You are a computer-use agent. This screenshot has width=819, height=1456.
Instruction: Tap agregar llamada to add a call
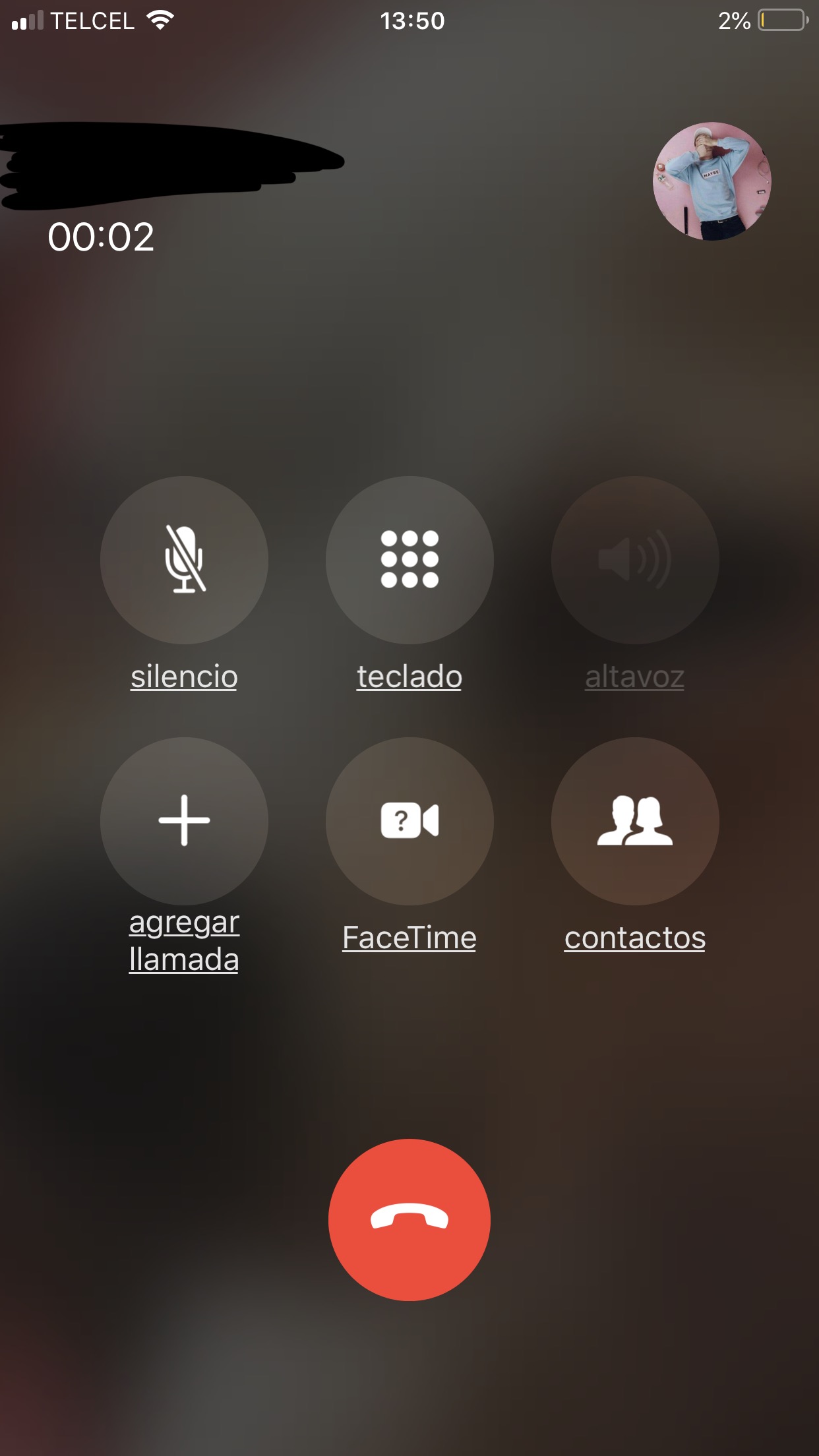(184, 821)
